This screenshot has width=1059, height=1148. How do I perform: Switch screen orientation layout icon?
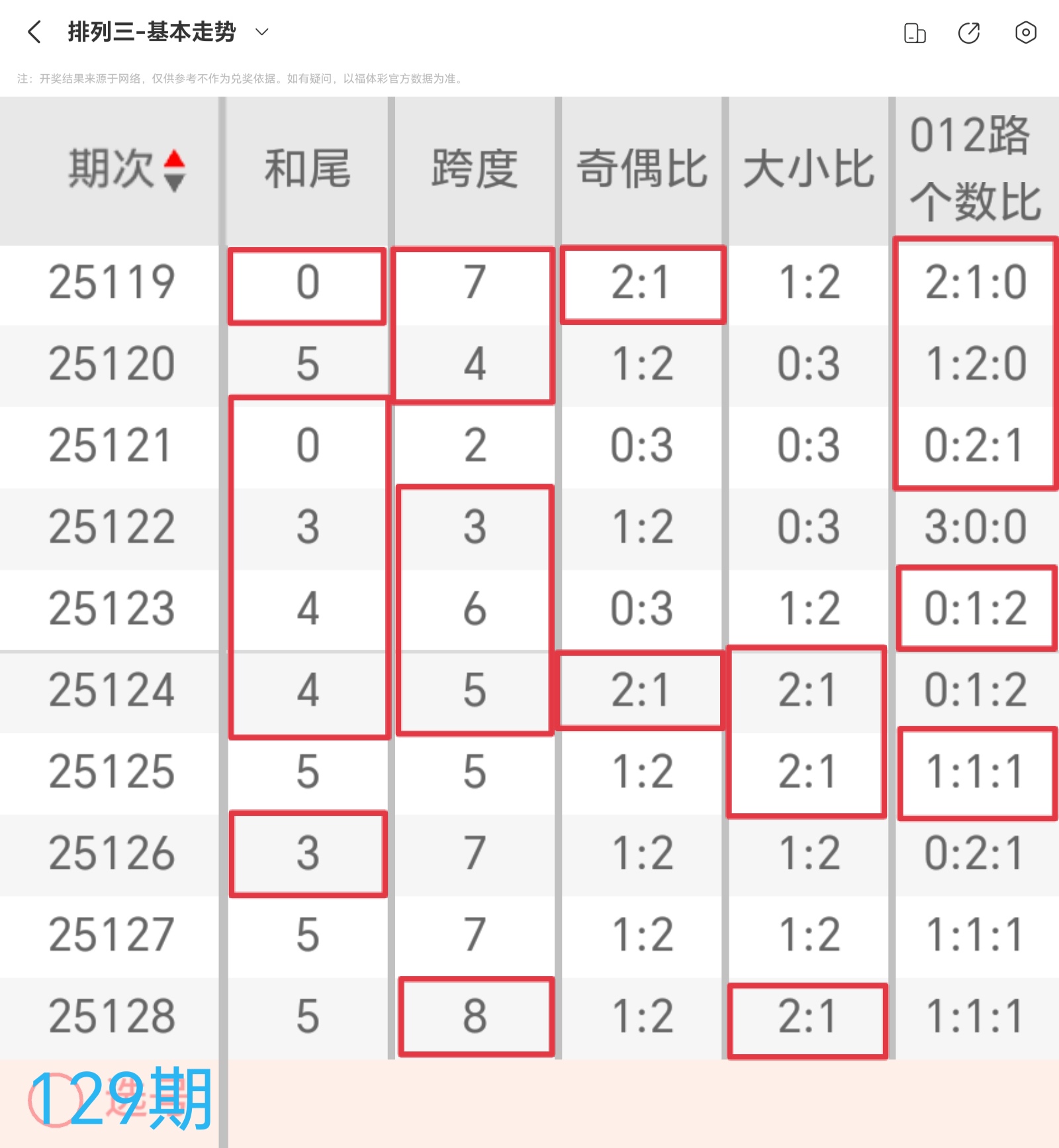coord(915,32)
